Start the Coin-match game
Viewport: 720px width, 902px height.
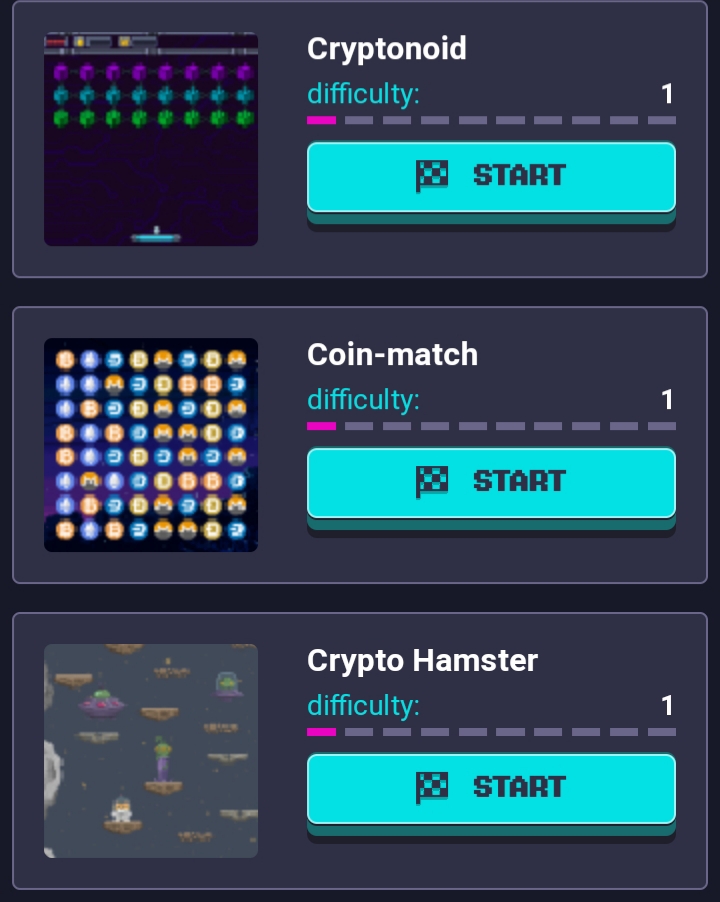491,482
